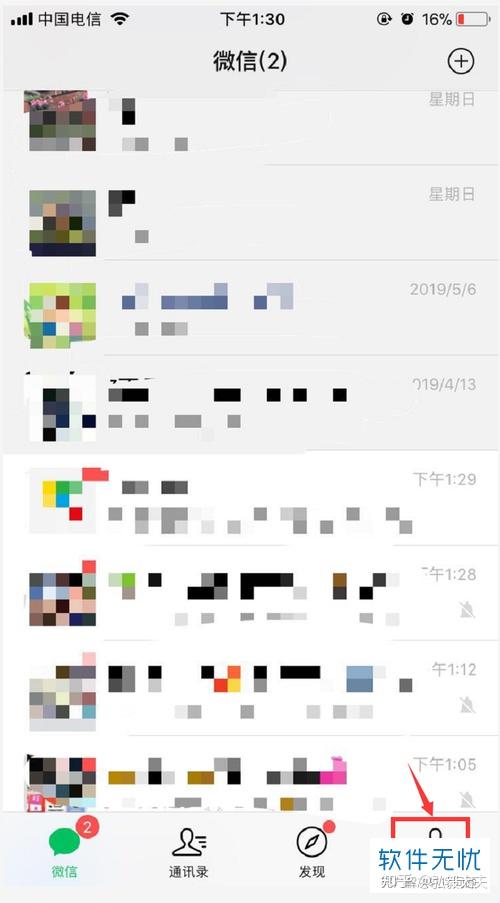This screenshot has height=903, width=500.
Task: Select the 微信 tab
Action: click(64, 851)
